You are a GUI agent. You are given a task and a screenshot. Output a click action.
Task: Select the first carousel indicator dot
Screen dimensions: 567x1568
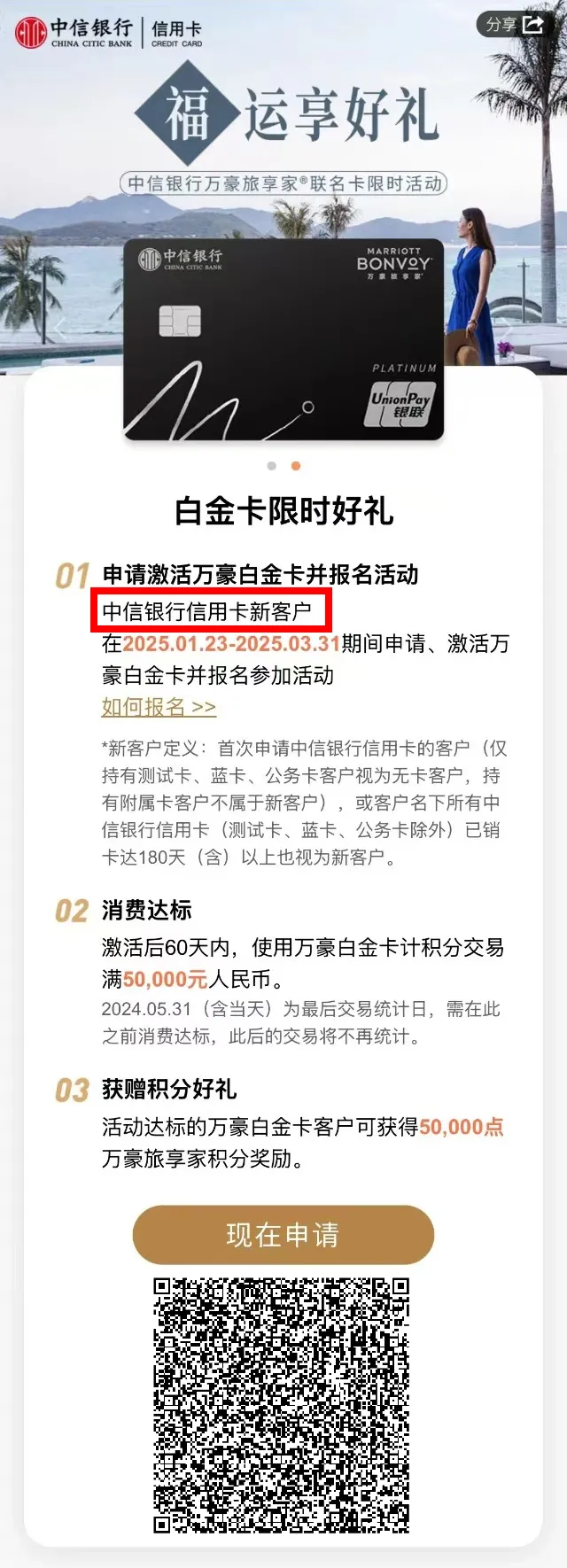pos(272,466)
